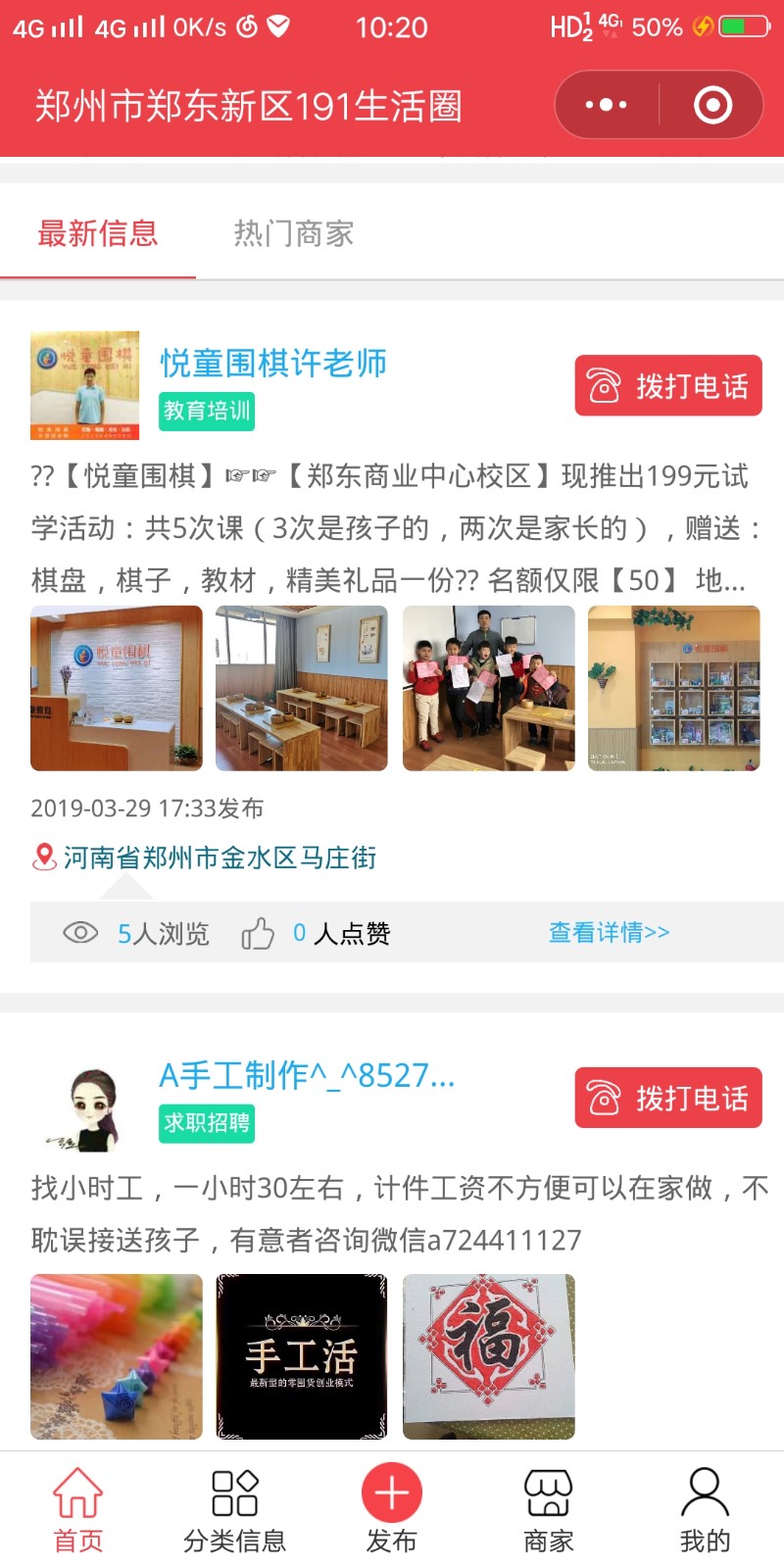The width and height of the screenshot is (784, 1568).
Task: Open the 教育培训 category tag
Action: pyautogui.click(x=207, y=411)
